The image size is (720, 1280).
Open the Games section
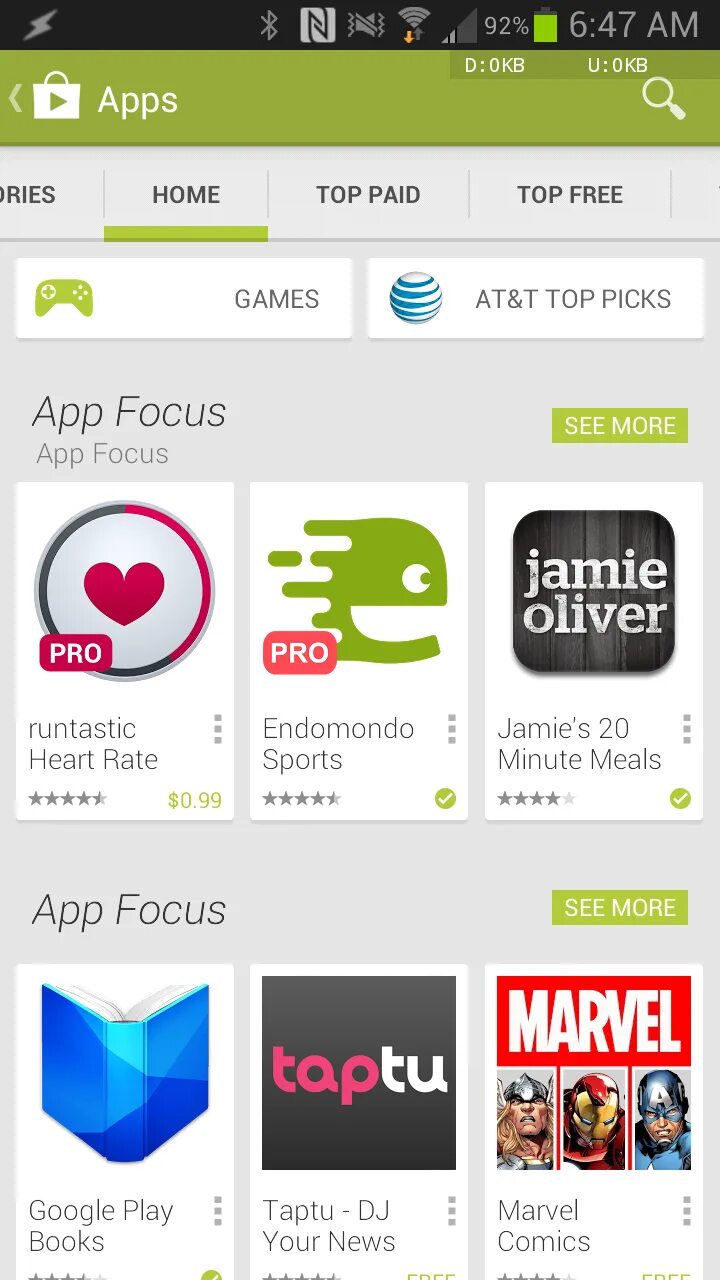(184, 299)
